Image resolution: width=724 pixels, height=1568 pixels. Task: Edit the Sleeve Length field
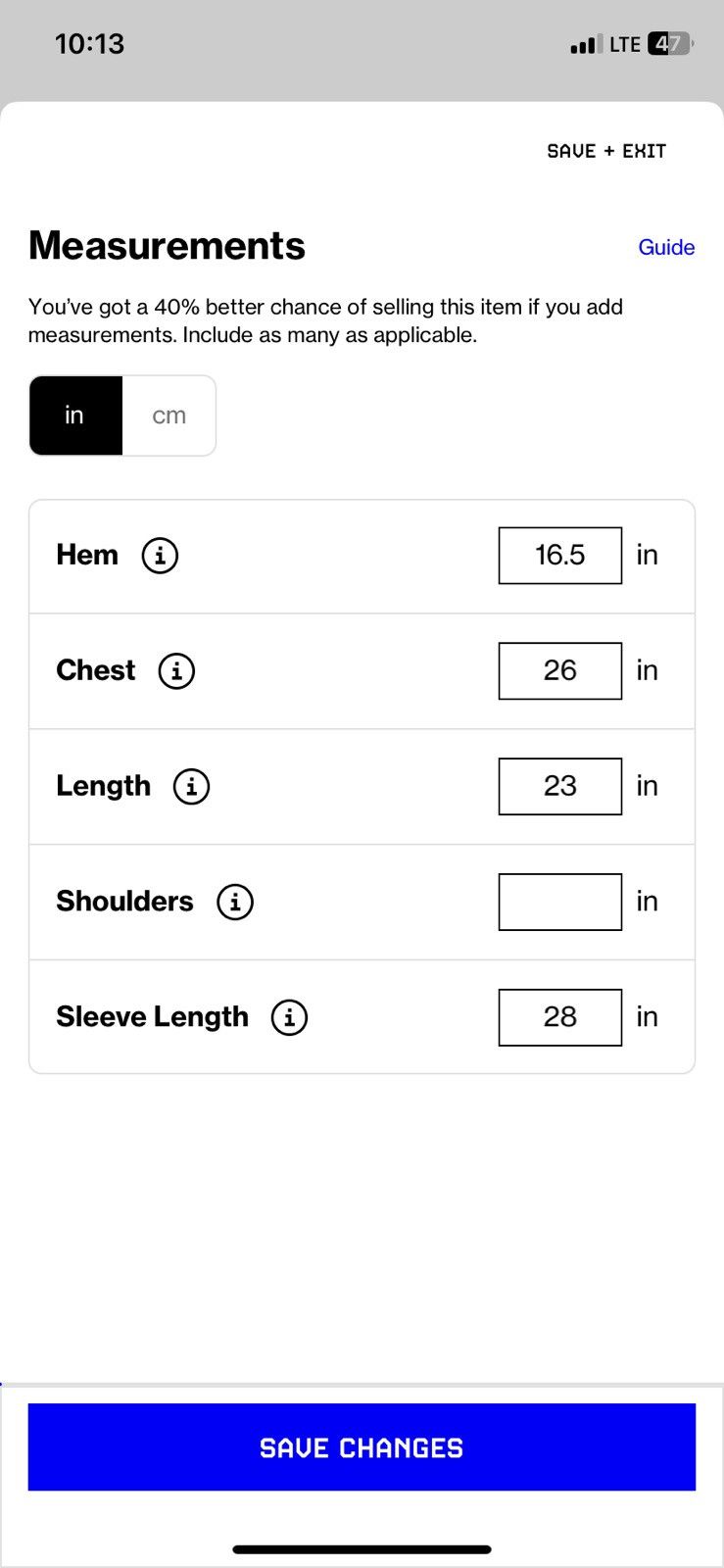coord(560,1017)
